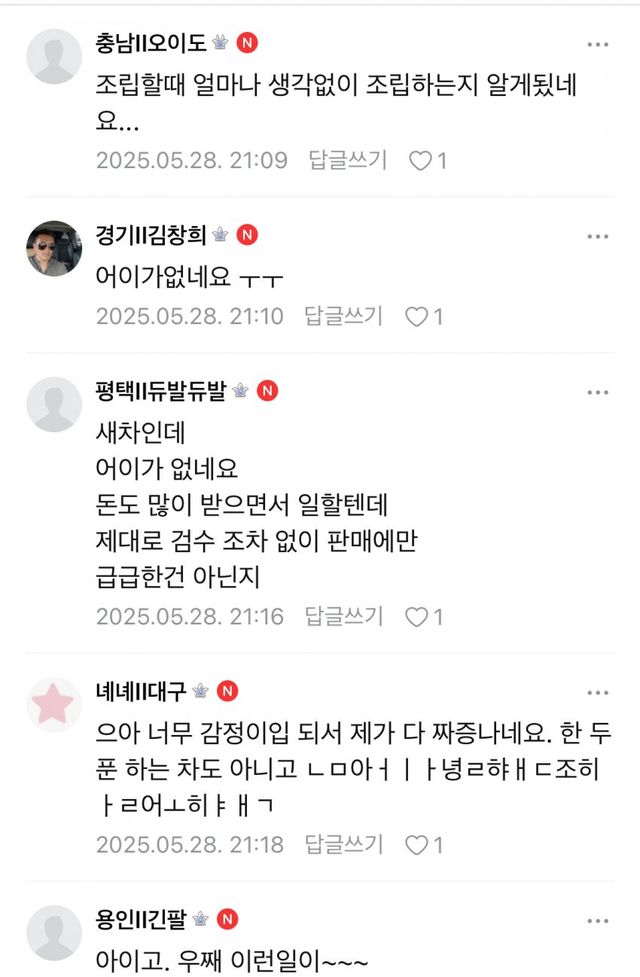Reply to 충남II오이도's comment with 답글쓰기
Image resolution: width=640 pixels, height=977 pixels.
(346, 160)
